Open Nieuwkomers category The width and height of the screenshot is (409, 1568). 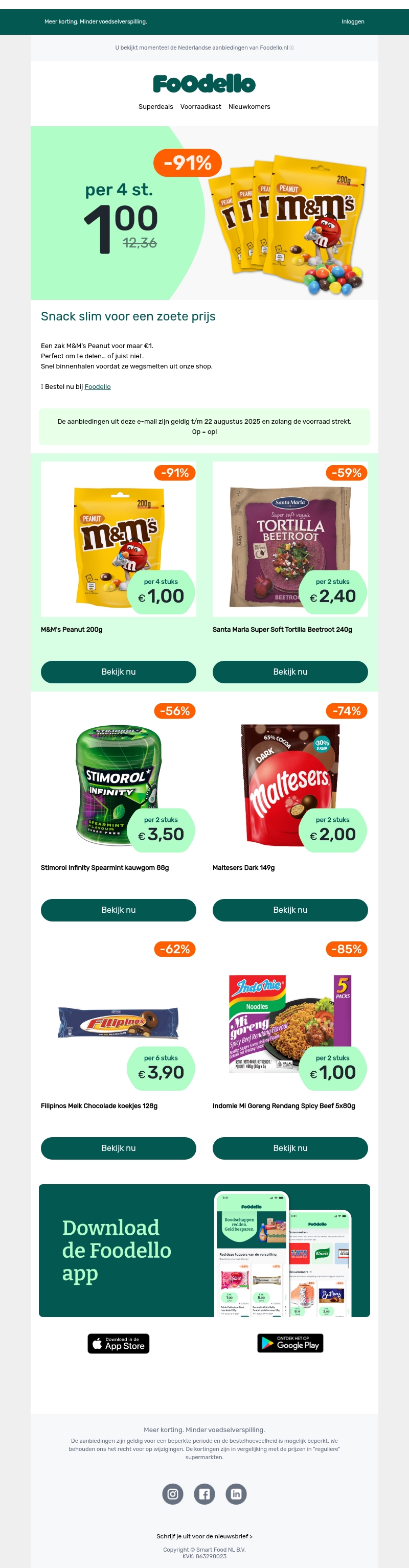coord(249,106)
